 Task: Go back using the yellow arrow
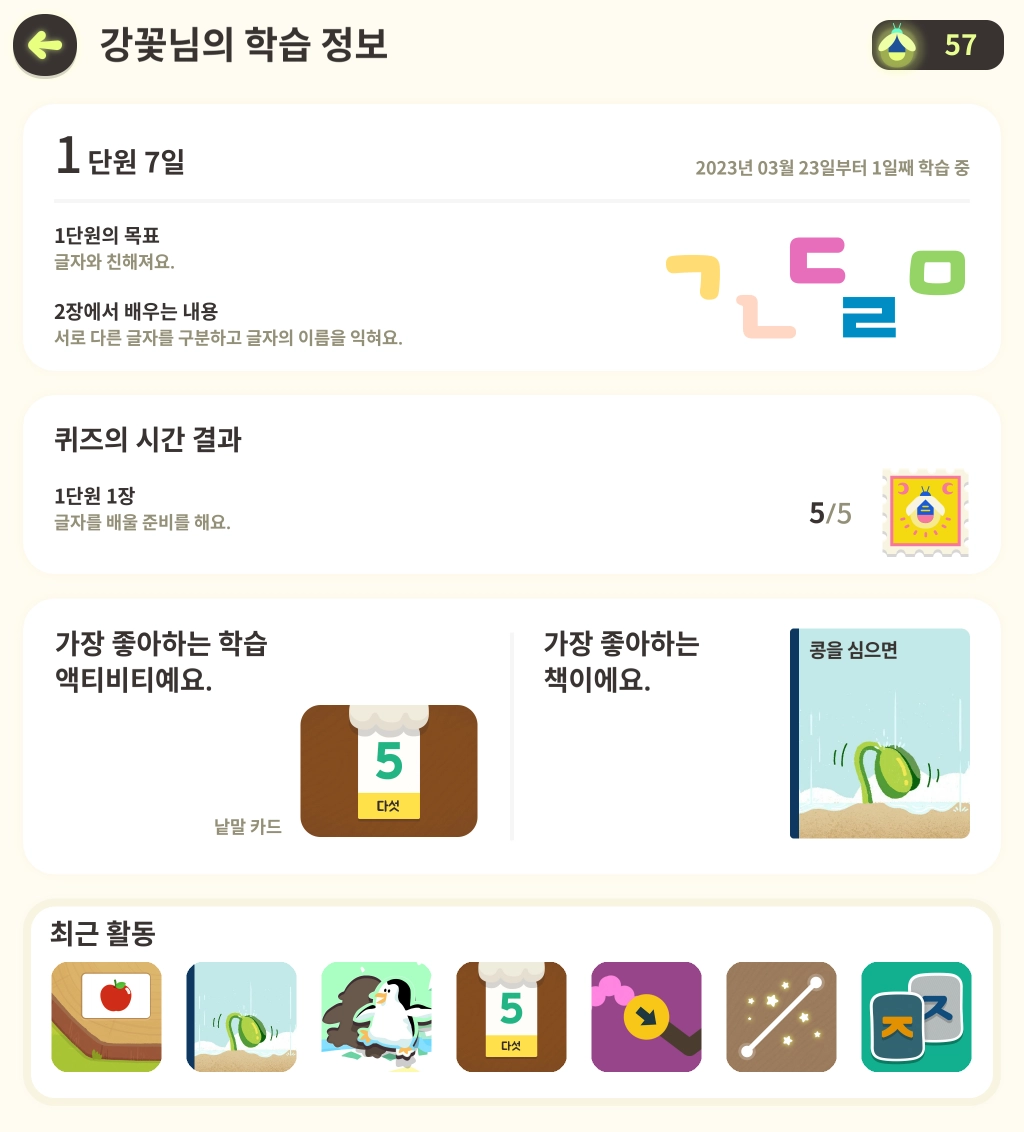coord(45,46)
